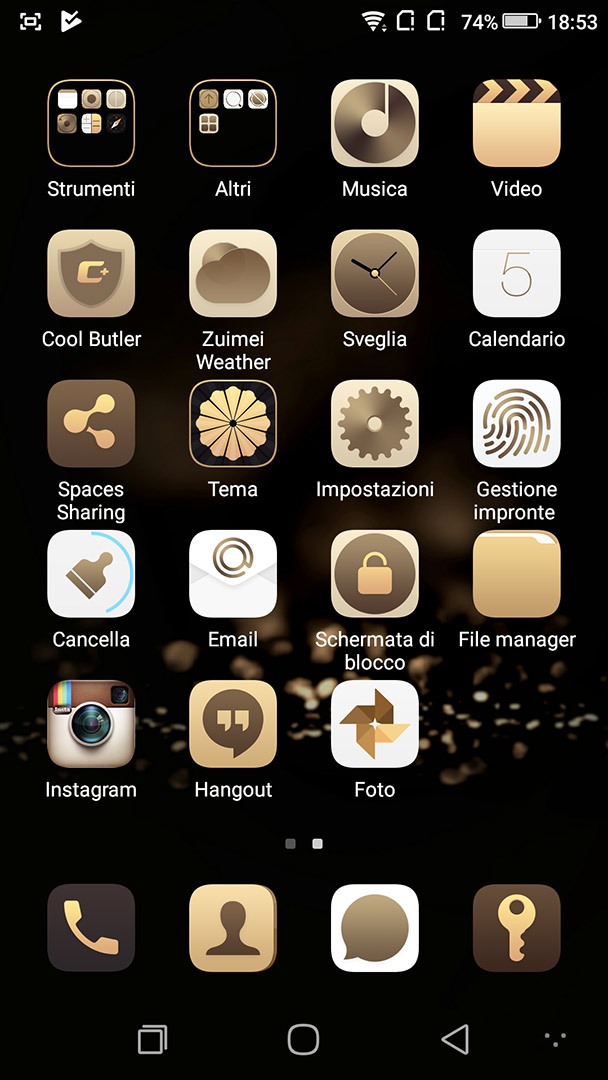Open the phone dialer in the dock

click(x=91, y=928)
